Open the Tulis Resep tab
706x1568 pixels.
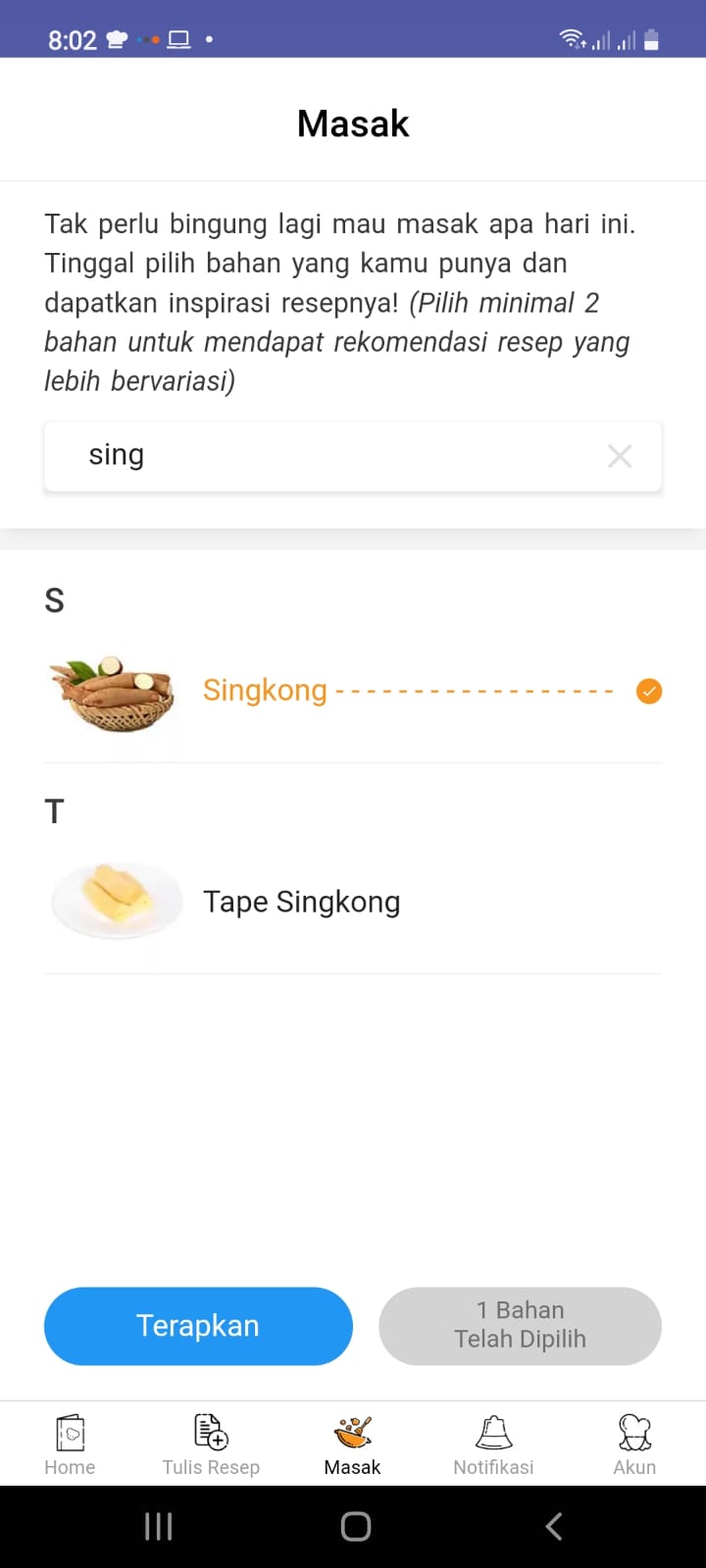[x=211, y=1445]
